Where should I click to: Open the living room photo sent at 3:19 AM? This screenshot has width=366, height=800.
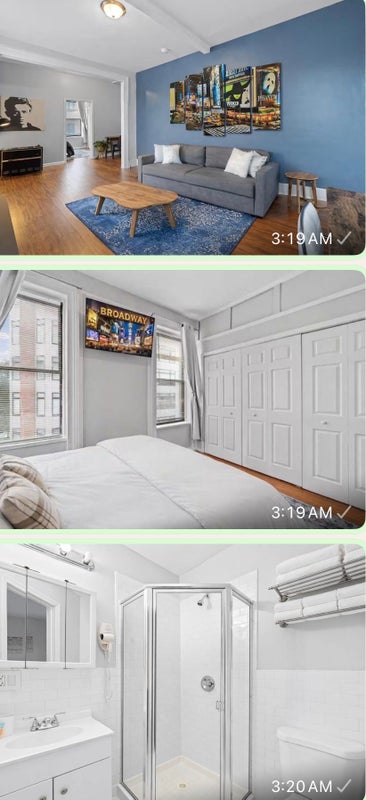183,127
